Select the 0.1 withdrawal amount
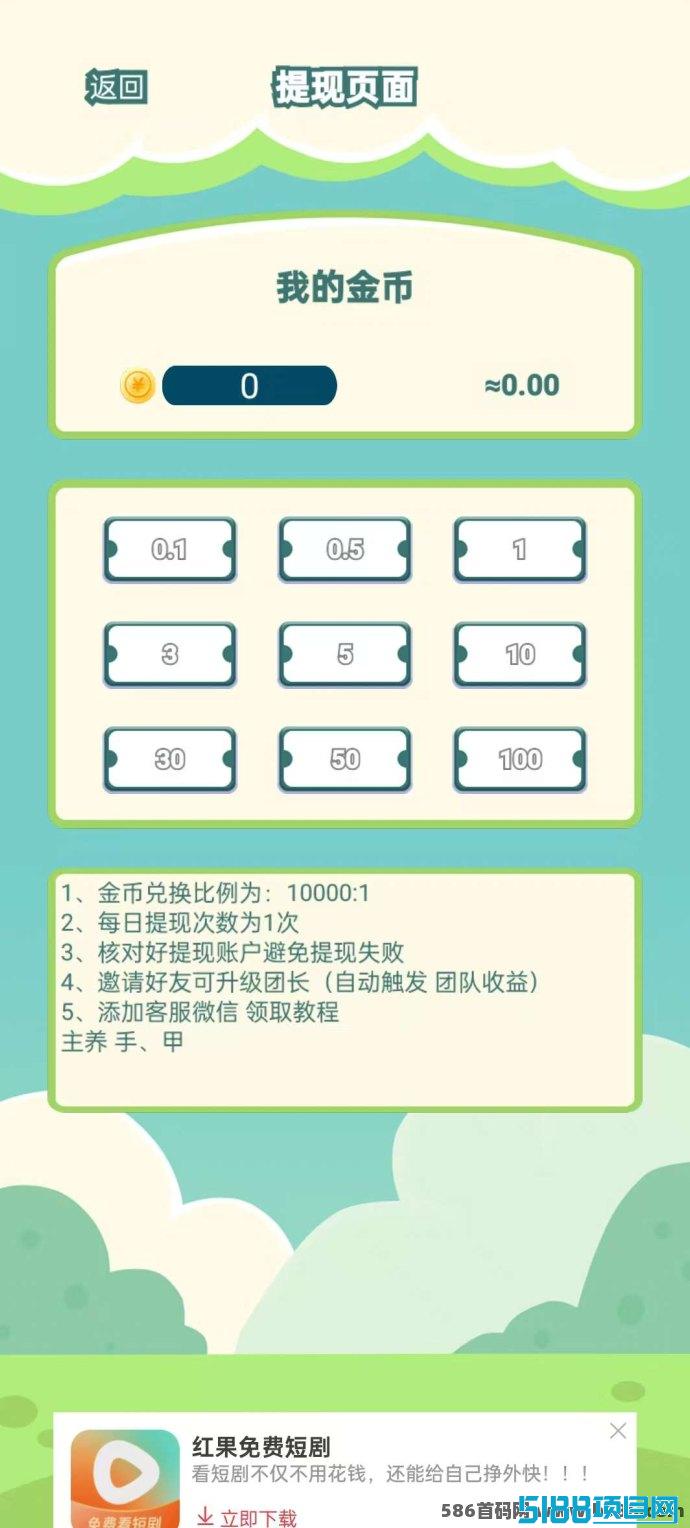Image resolution: width=690 pixels, height=1528 pixels. pos(170,549)
